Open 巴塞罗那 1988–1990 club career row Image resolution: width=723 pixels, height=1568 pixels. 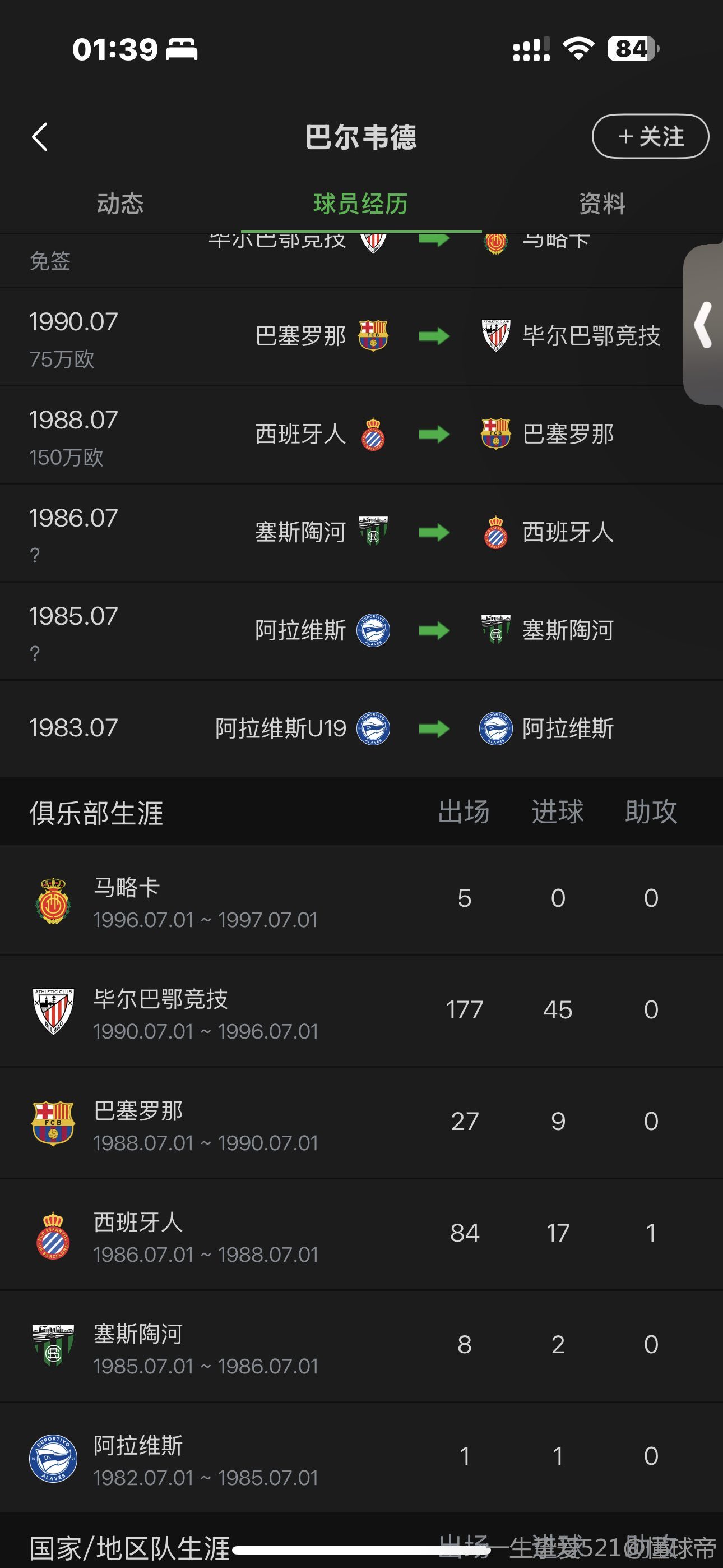[x=361, y=1122]
